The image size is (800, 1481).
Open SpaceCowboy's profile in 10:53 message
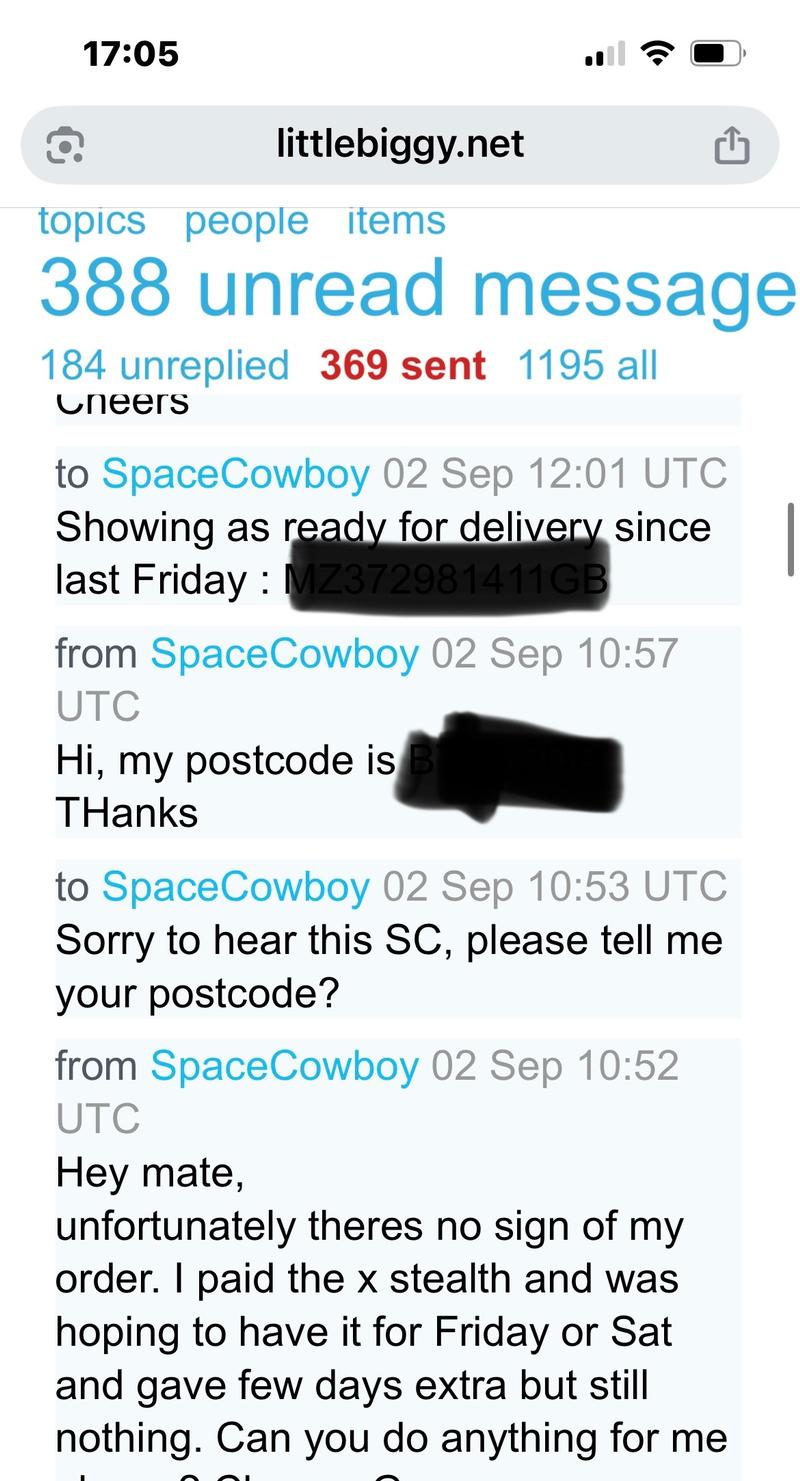236,886
